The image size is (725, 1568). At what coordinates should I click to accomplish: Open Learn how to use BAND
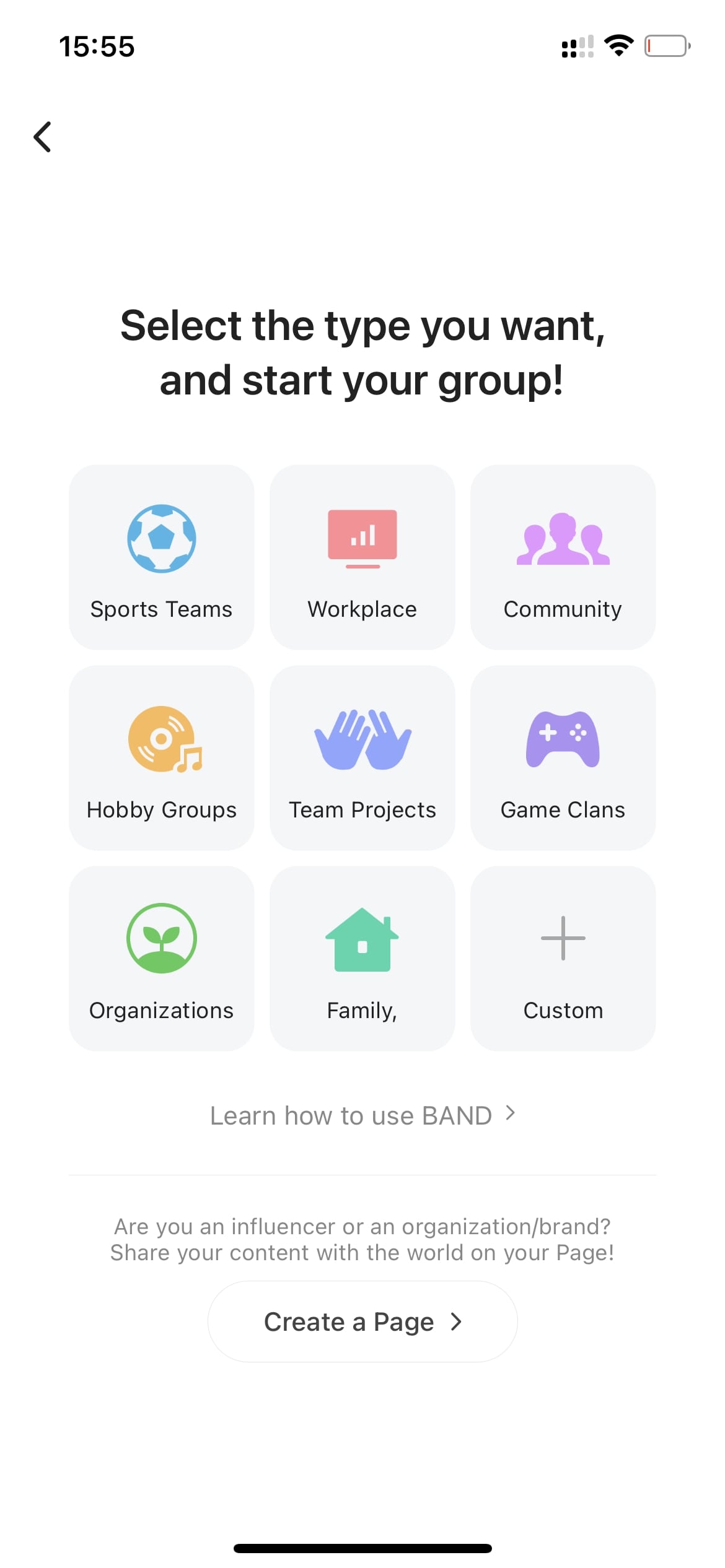(x=362, y=1115)
